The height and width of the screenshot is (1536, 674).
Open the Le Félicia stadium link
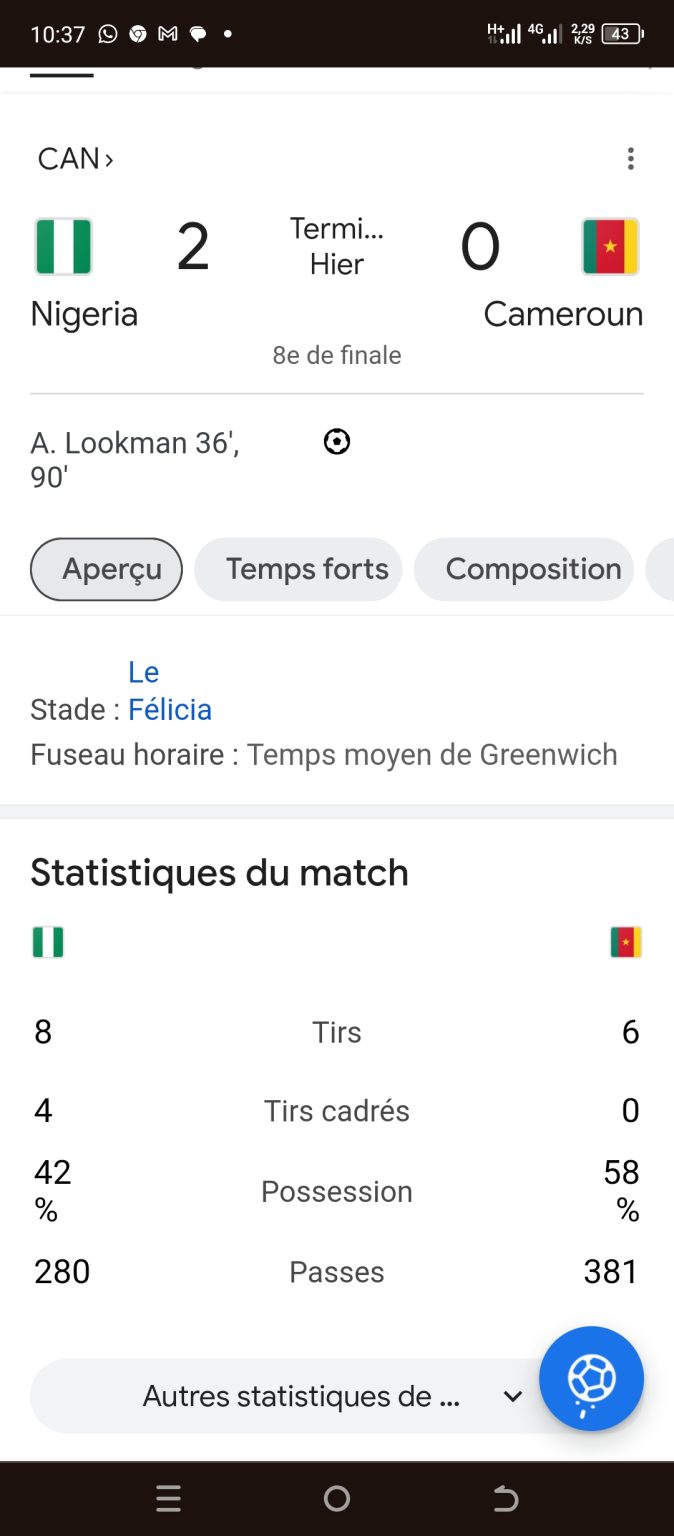tap(170, 691)
